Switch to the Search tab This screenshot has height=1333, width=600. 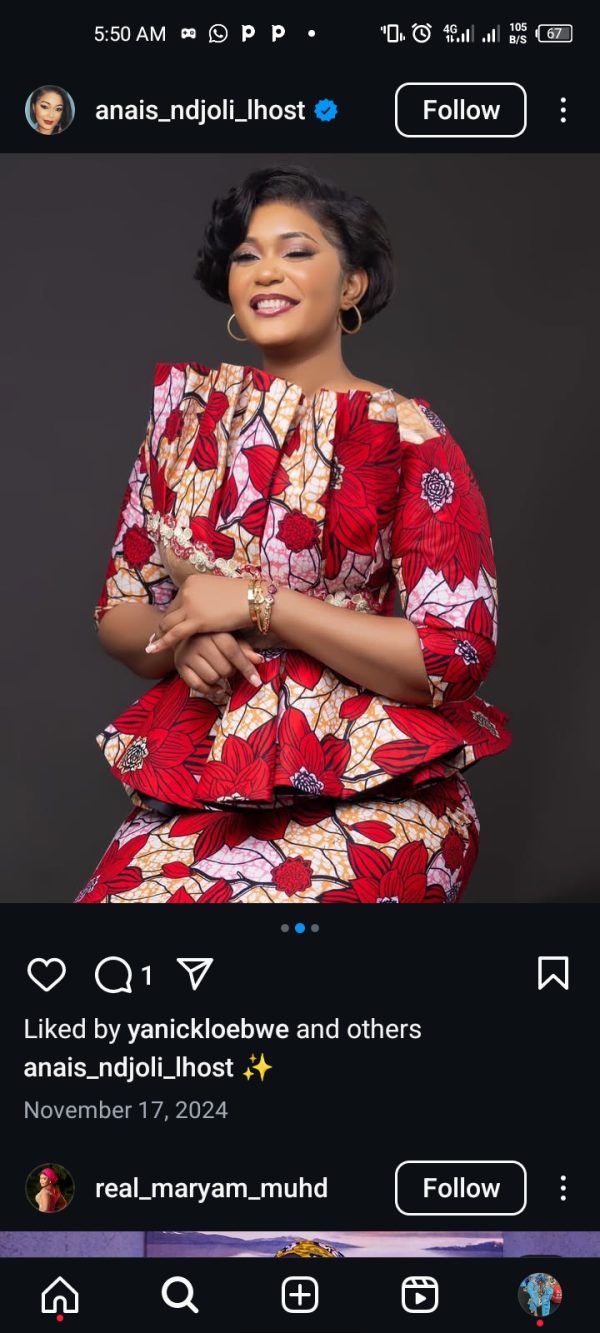180,1295
